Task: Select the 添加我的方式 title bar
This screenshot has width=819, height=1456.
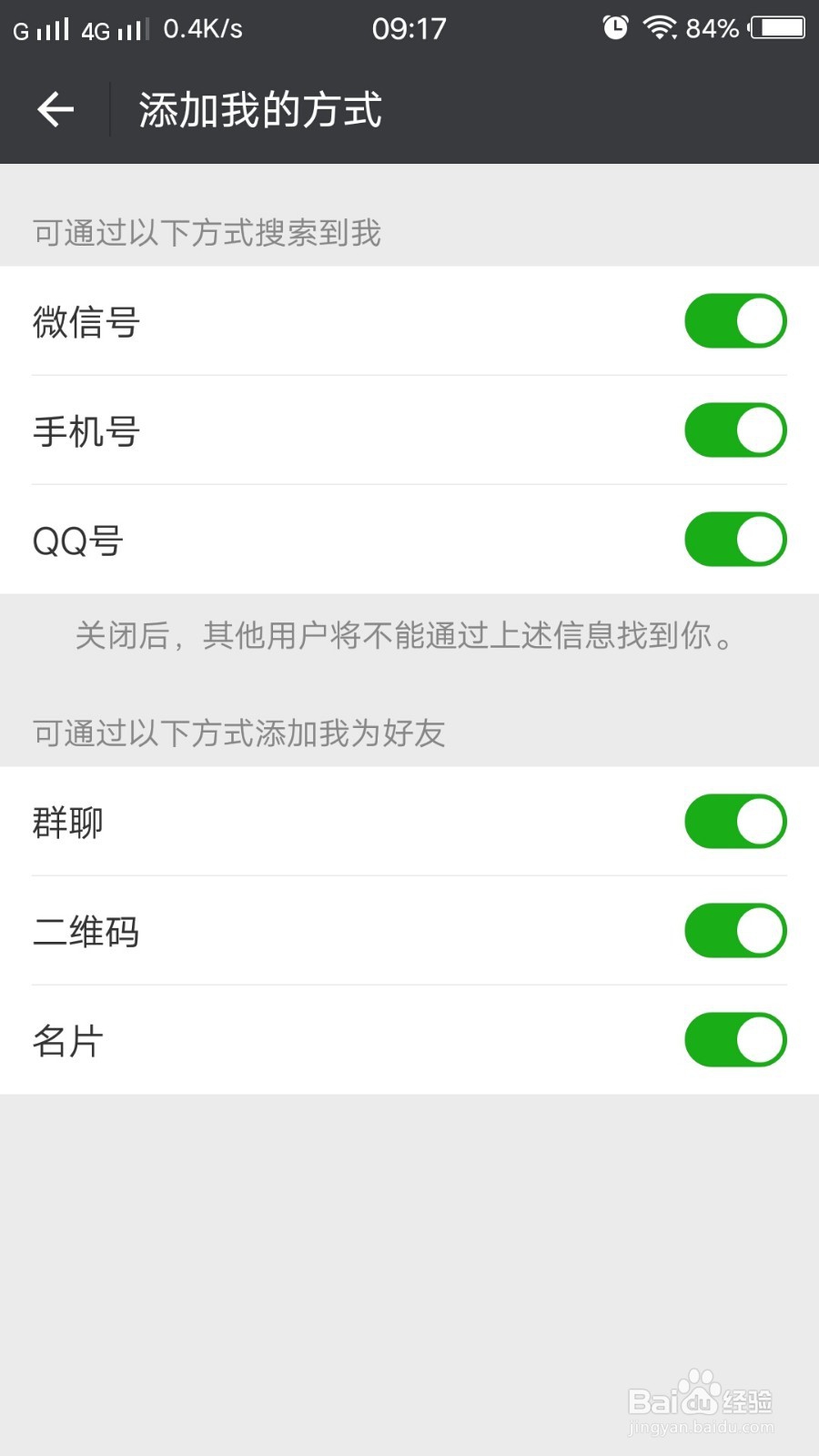Action: tap(259, 110)
